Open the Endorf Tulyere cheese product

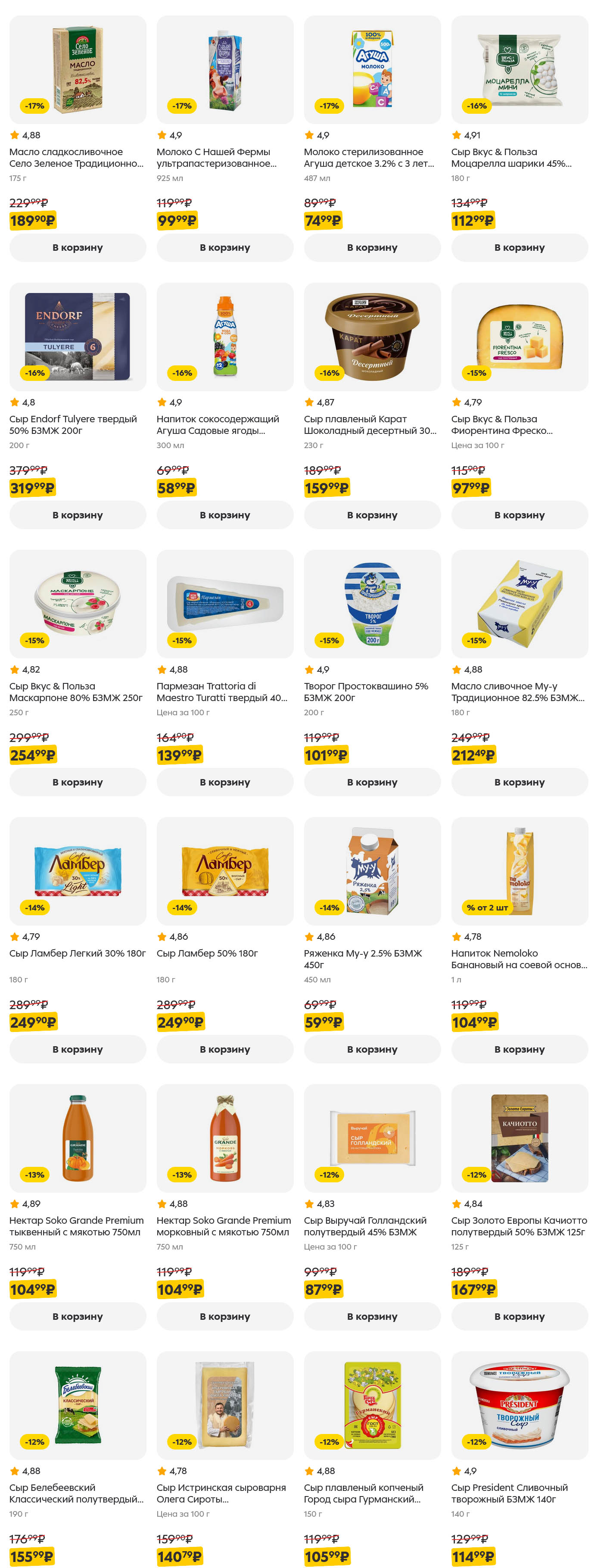[x=77, y=337]
